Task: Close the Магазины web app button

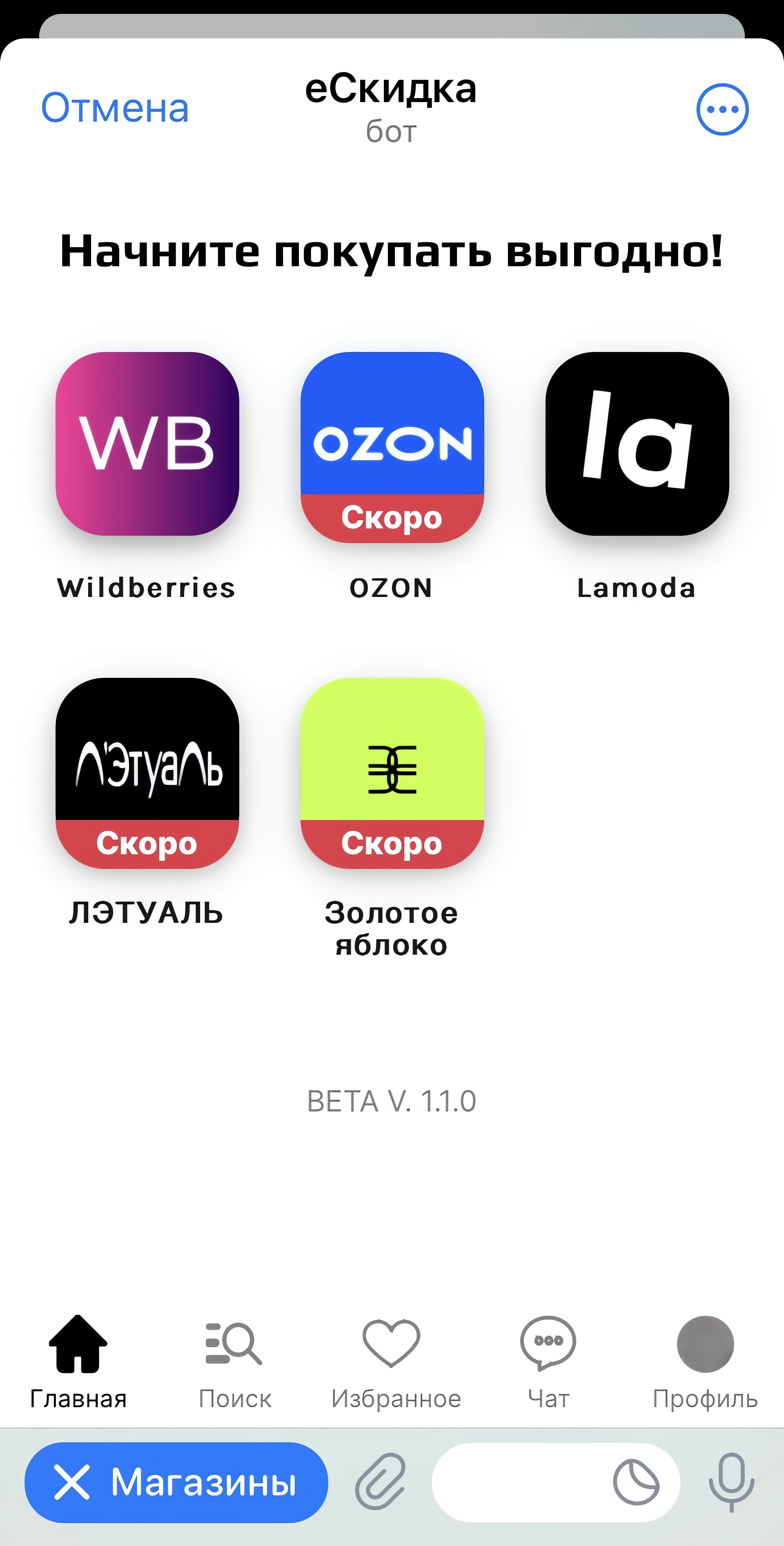Action: (x=176, y=1482)
